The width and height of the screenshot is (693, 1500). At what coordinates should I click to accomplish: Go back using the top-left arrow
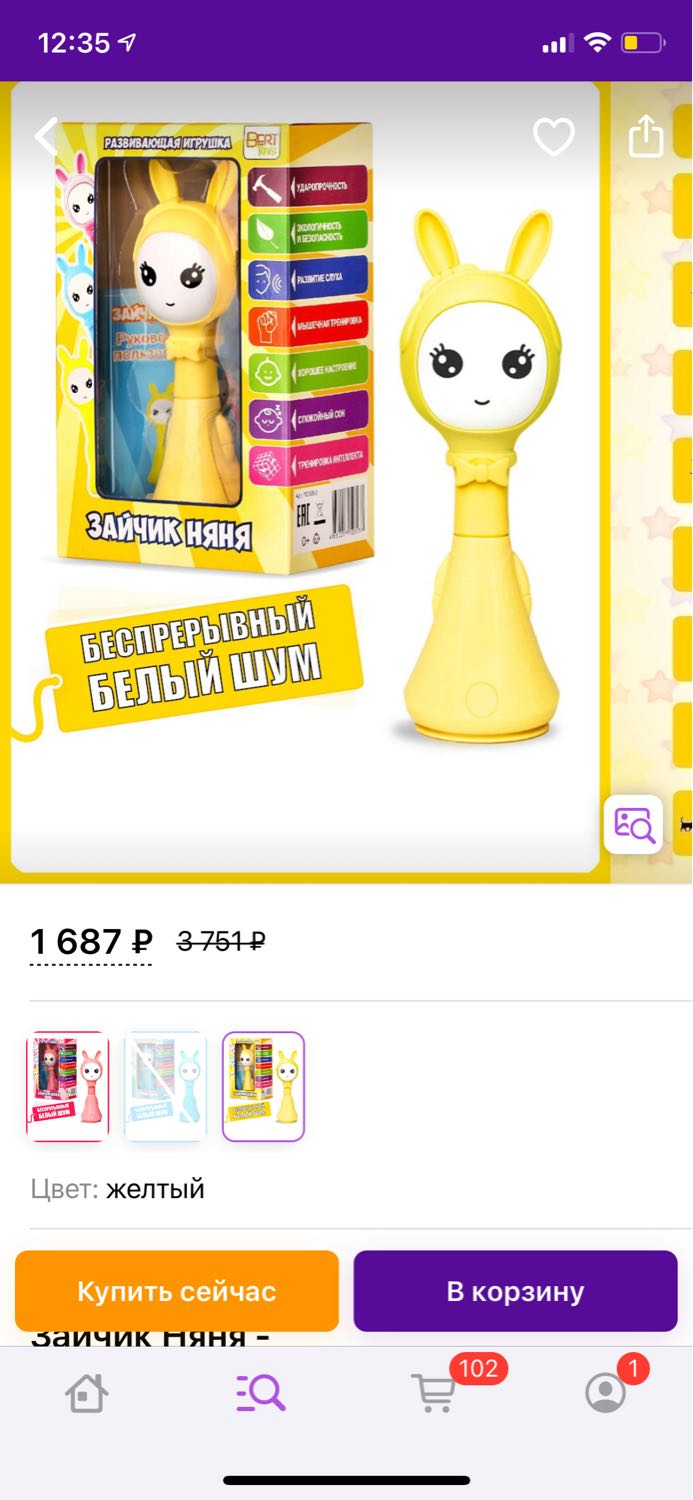pyautogui.click(x=47, y=136)
